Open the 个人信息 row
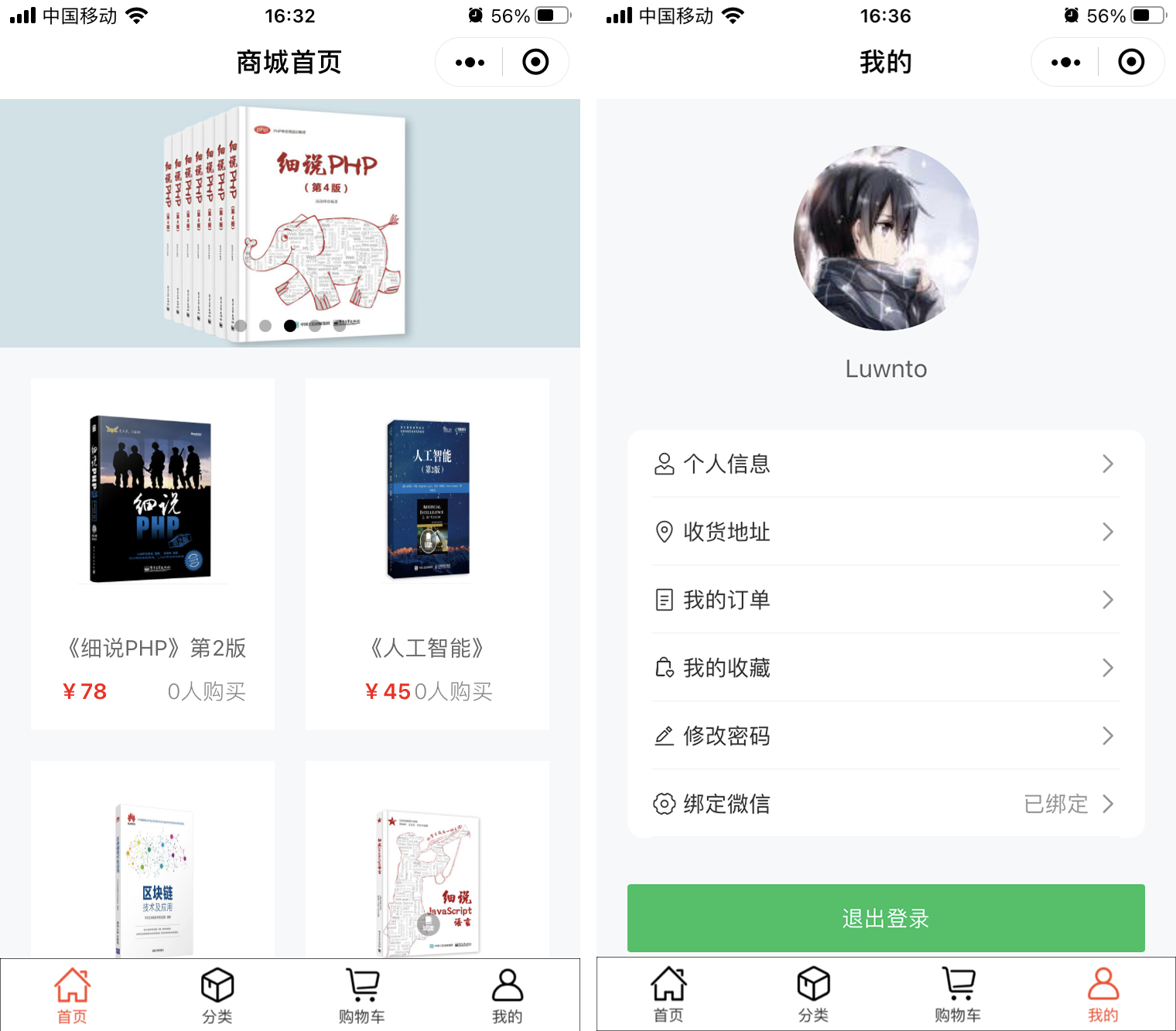The image size is (1176, 1031). (x=886, y=464)
